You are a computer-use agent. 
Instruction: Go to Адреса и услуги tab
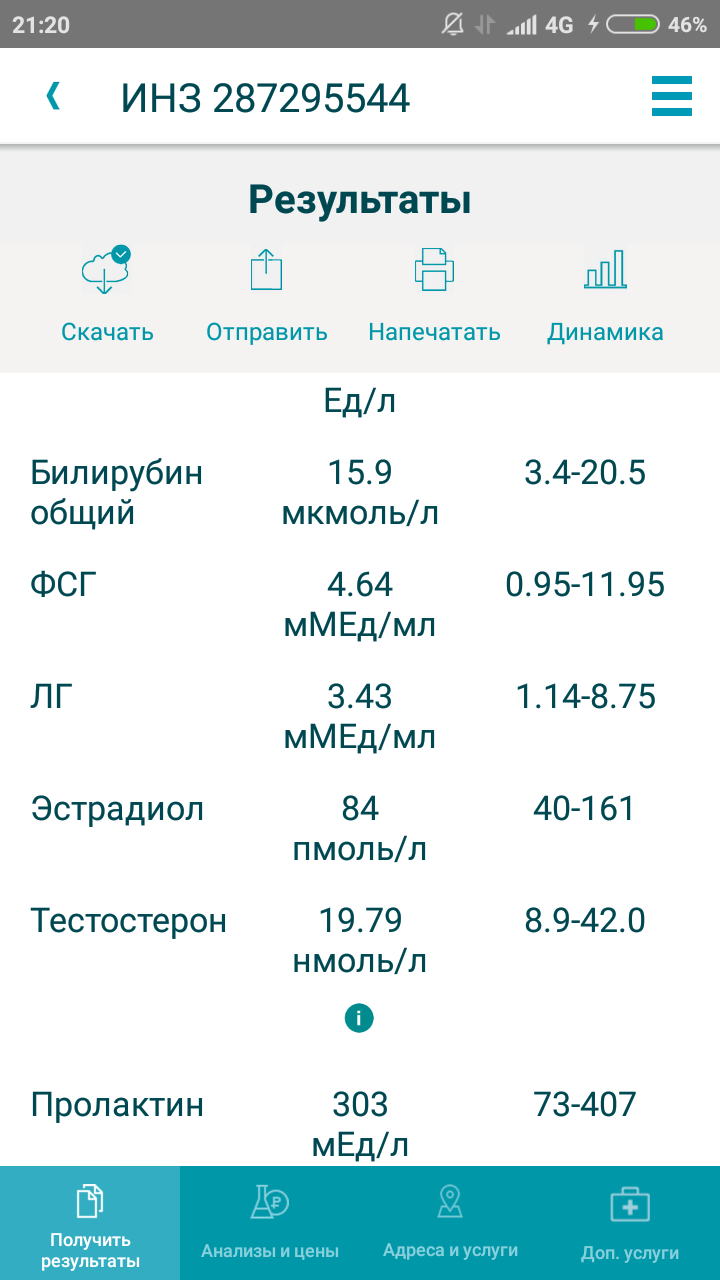pyautogui.click(x=450, y=1223)
